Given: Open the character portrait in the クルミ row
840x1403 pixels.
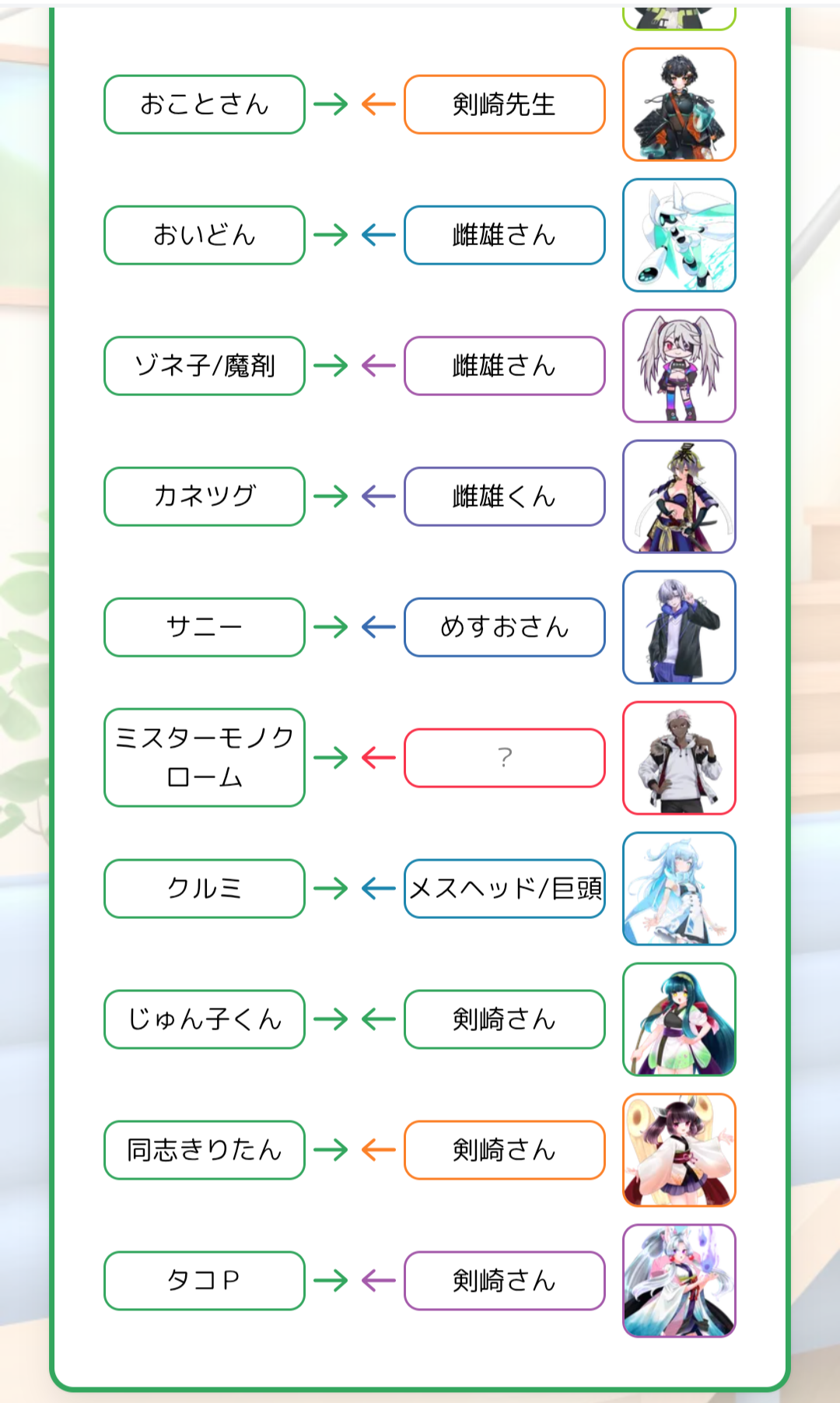Looking at the screenshot, I should coord(680,889).
